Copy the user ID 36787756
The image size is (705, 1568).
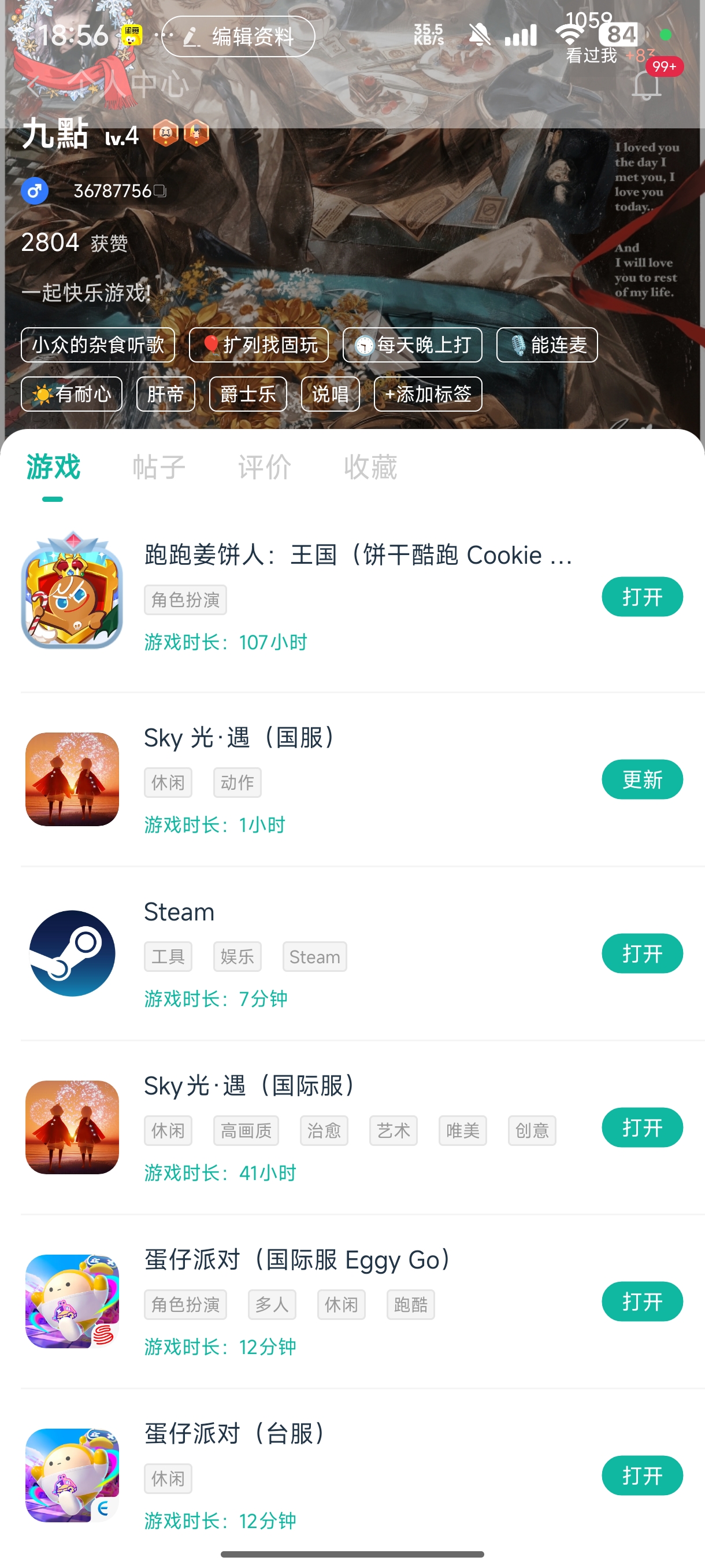(160, 191)
